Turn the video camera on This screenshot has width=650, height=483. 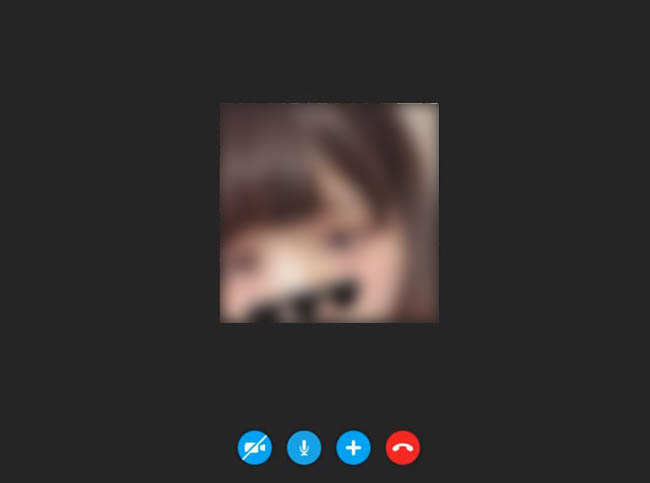[254, 448]
